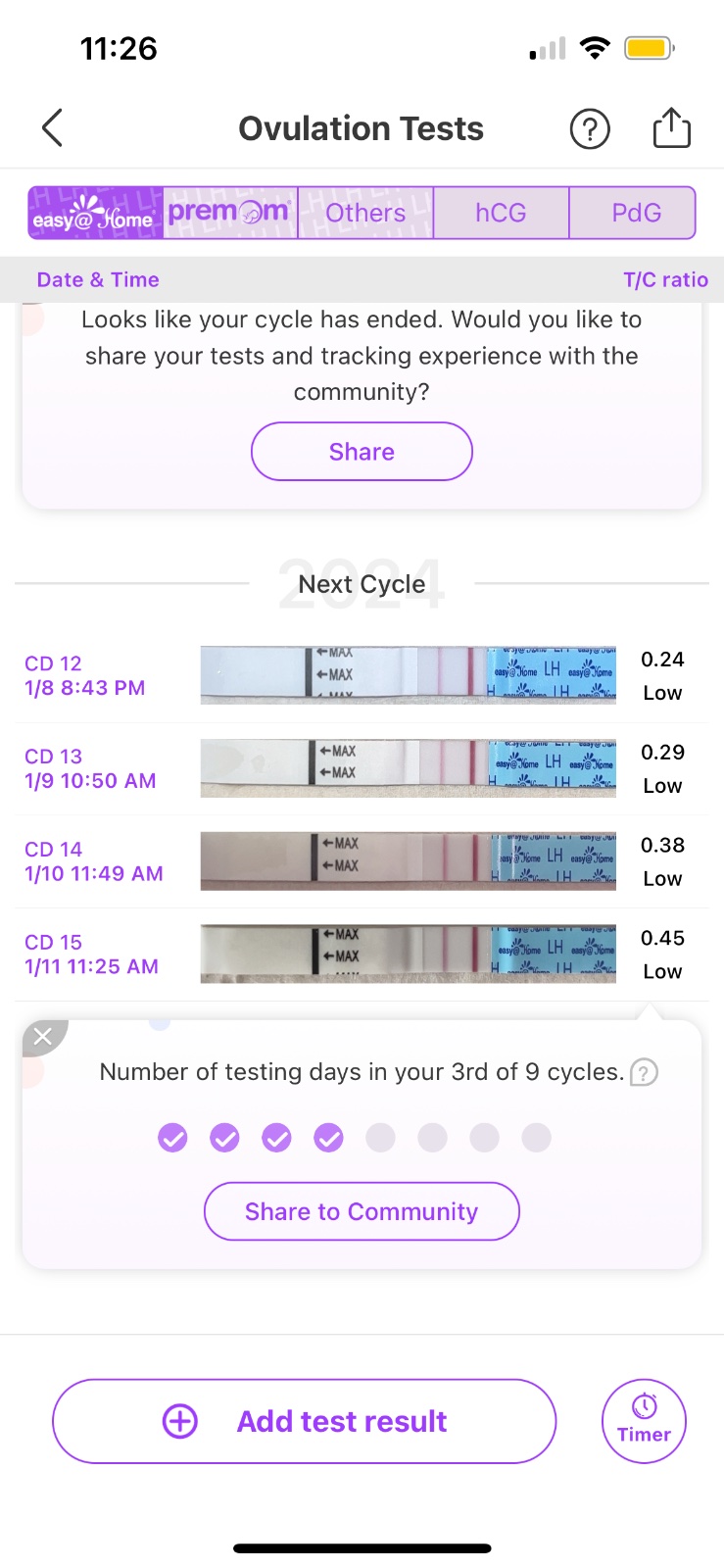Dismiss the testing days card

tap(42, 1037)
